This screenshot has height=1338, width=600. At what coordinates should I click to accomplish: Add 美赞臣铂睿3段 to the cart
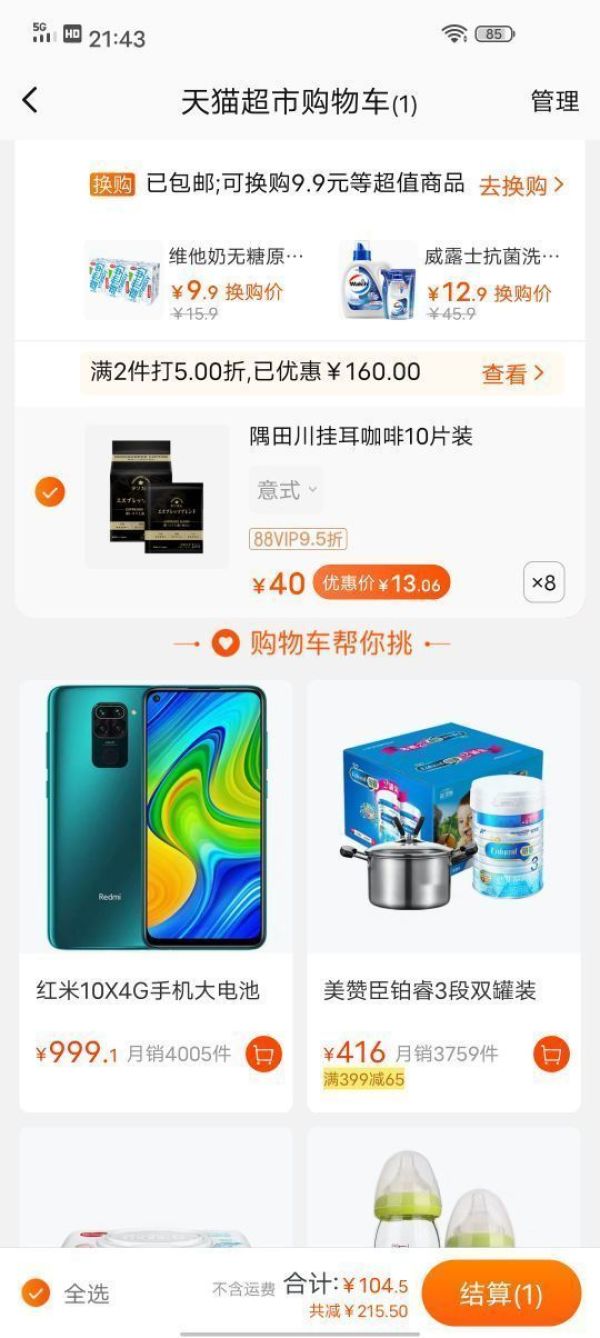pyautogui.click(x=551, y=1054)
